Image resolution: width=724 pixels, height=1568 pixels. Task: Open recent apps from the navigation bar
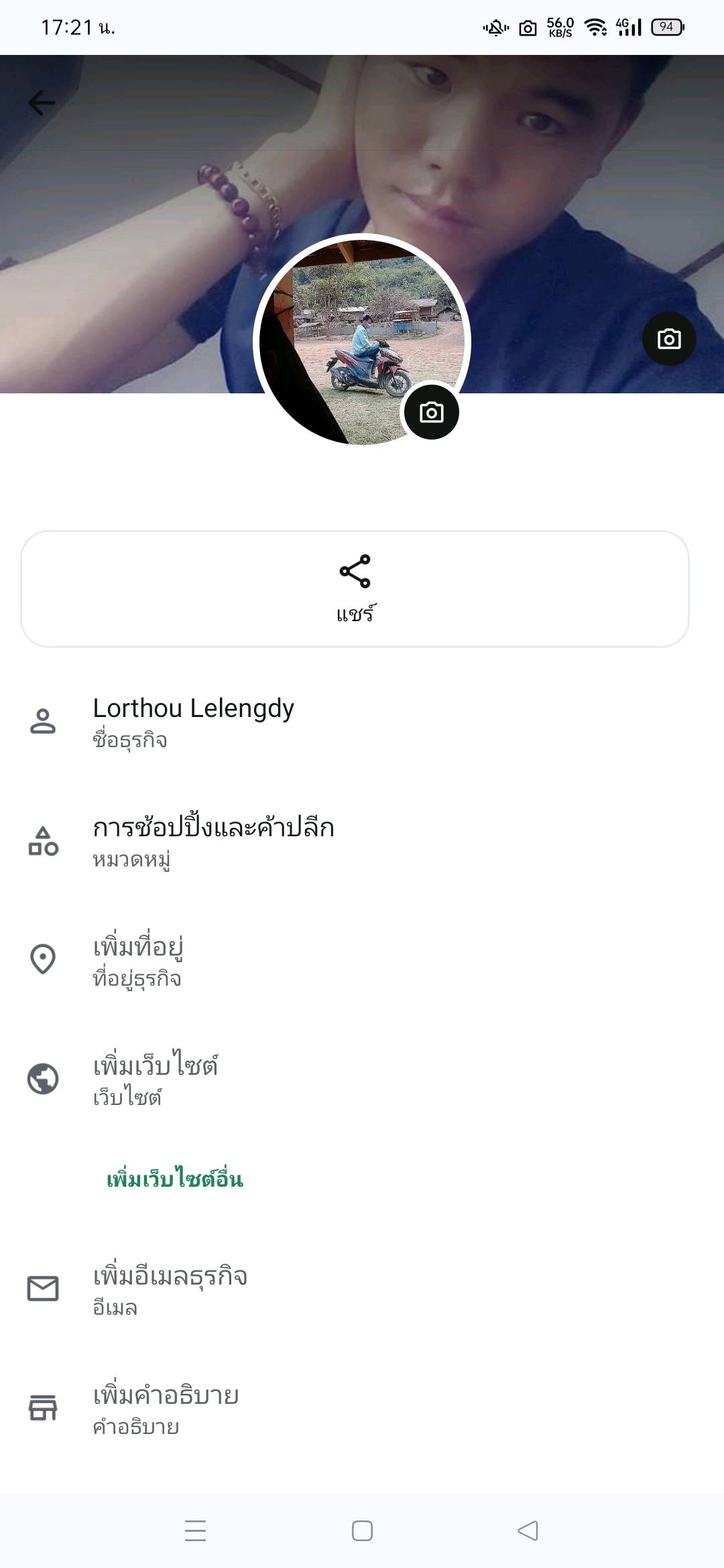(195, 1530)
